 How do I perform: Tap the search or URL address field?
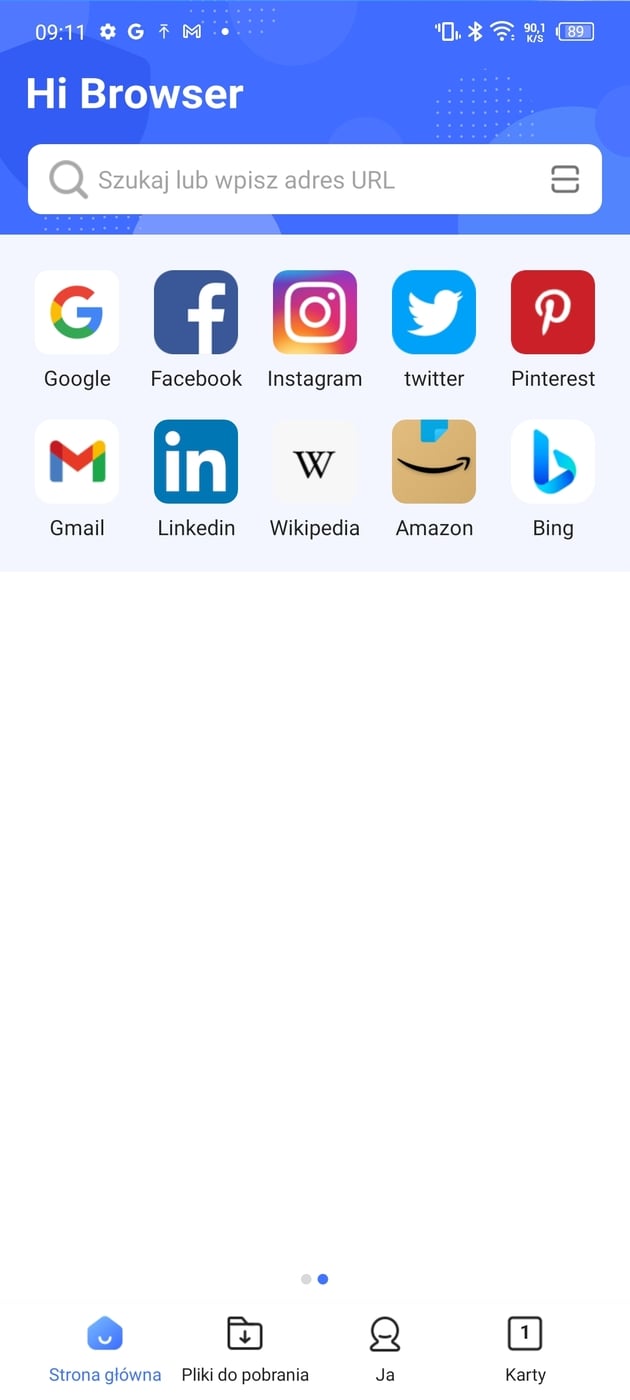[x=300, y=180]
